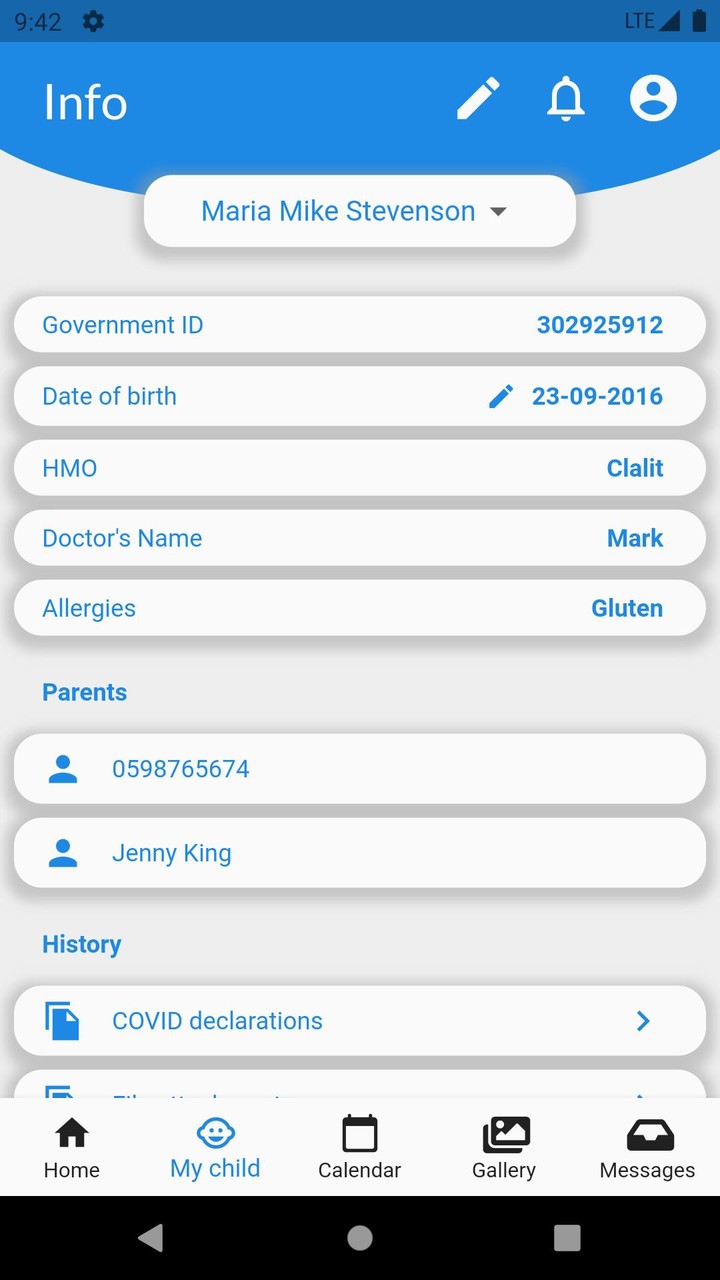Tap the system back button
720x1280 pixels.
(151, 1238)
